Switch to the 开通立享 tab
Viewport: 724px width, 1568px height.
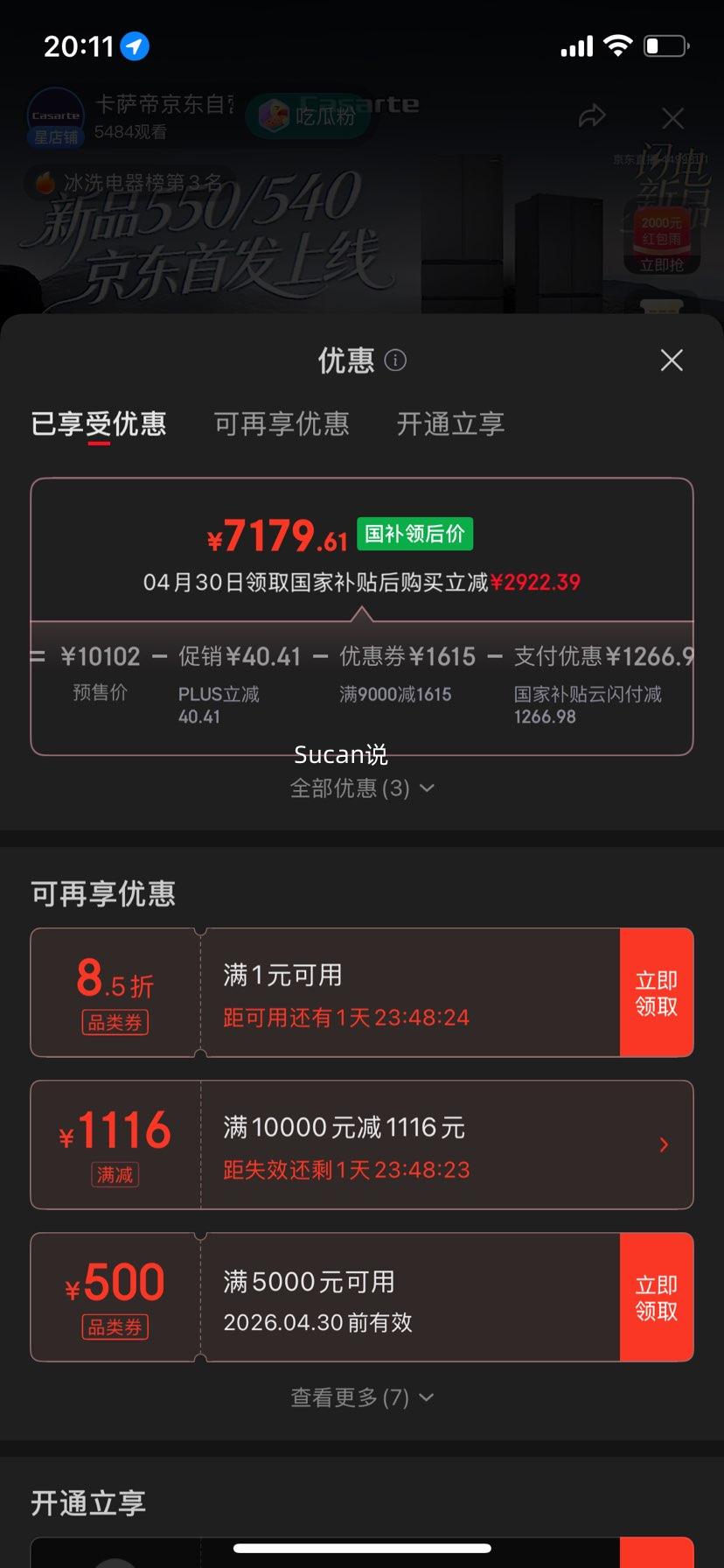point(449,424)
